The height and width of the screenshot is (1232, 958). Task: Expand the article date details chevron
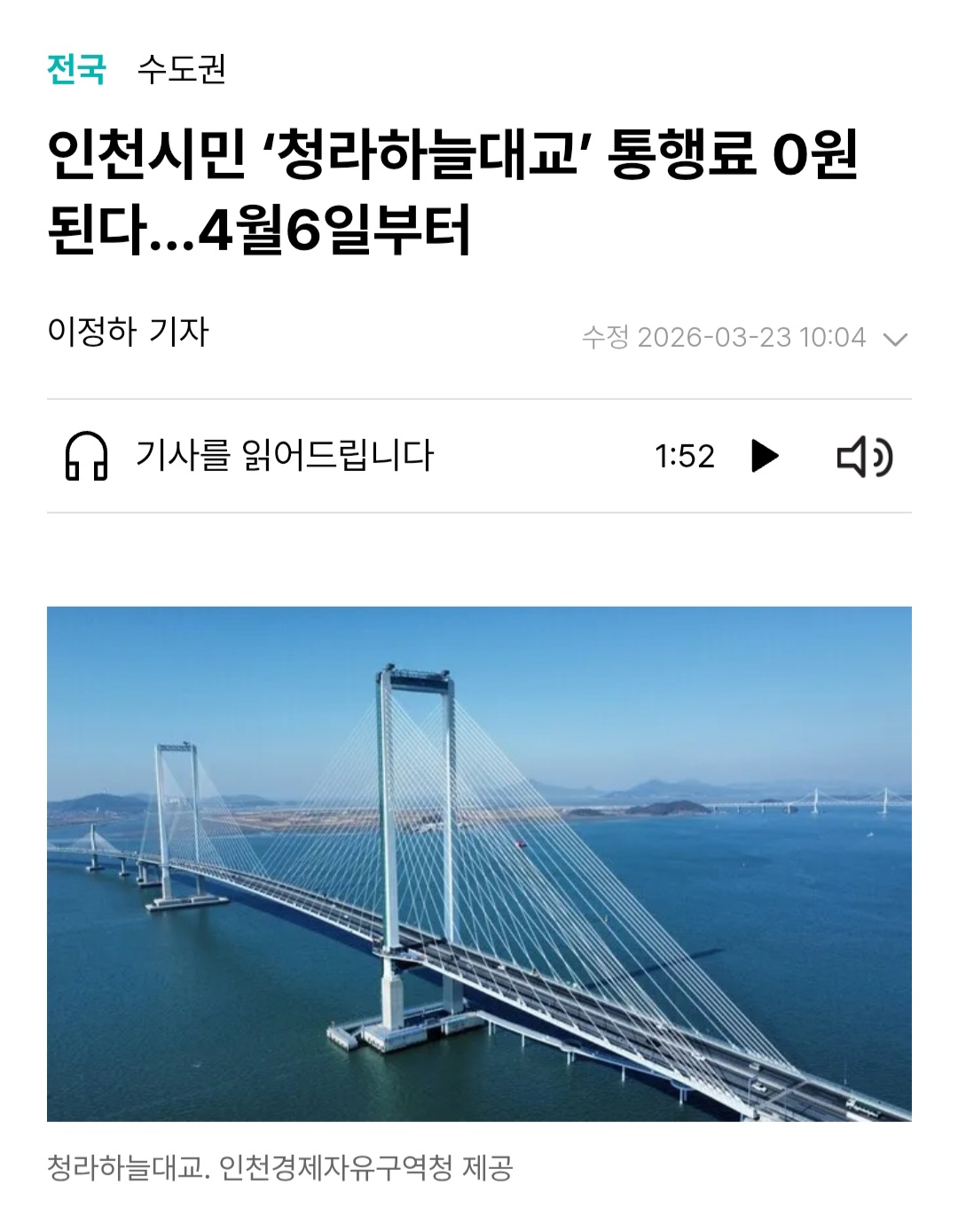click(897, 339)
